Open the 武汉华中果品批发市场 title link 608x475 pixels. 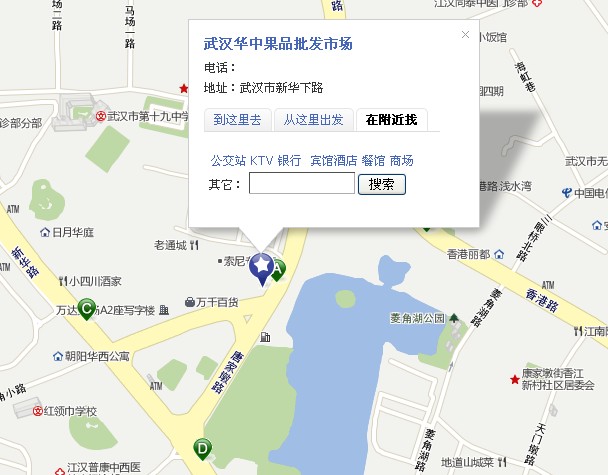[277, 44]
